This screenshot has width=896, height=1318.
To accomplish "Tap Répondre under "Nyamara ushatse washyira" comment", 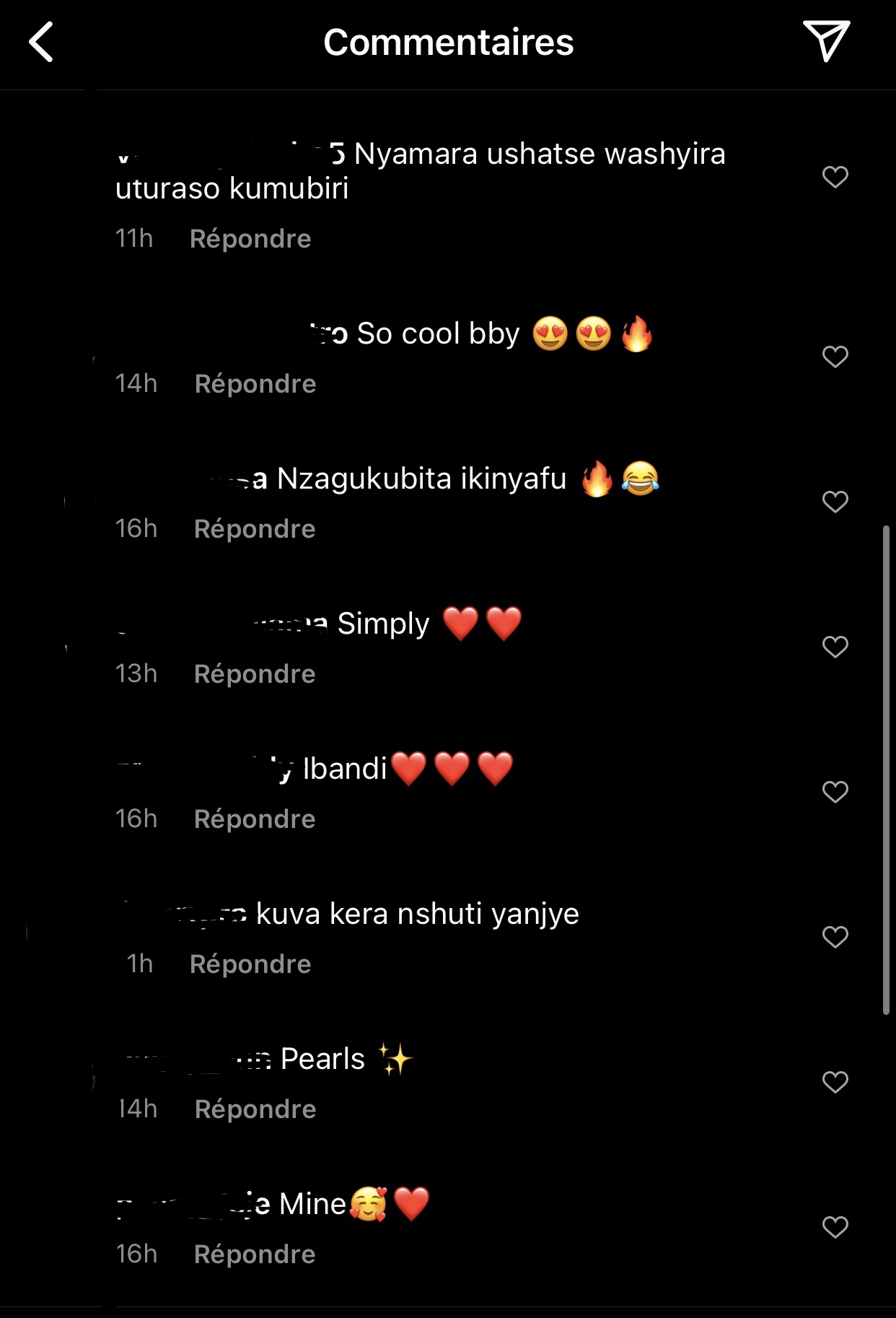I will (250, 239).
